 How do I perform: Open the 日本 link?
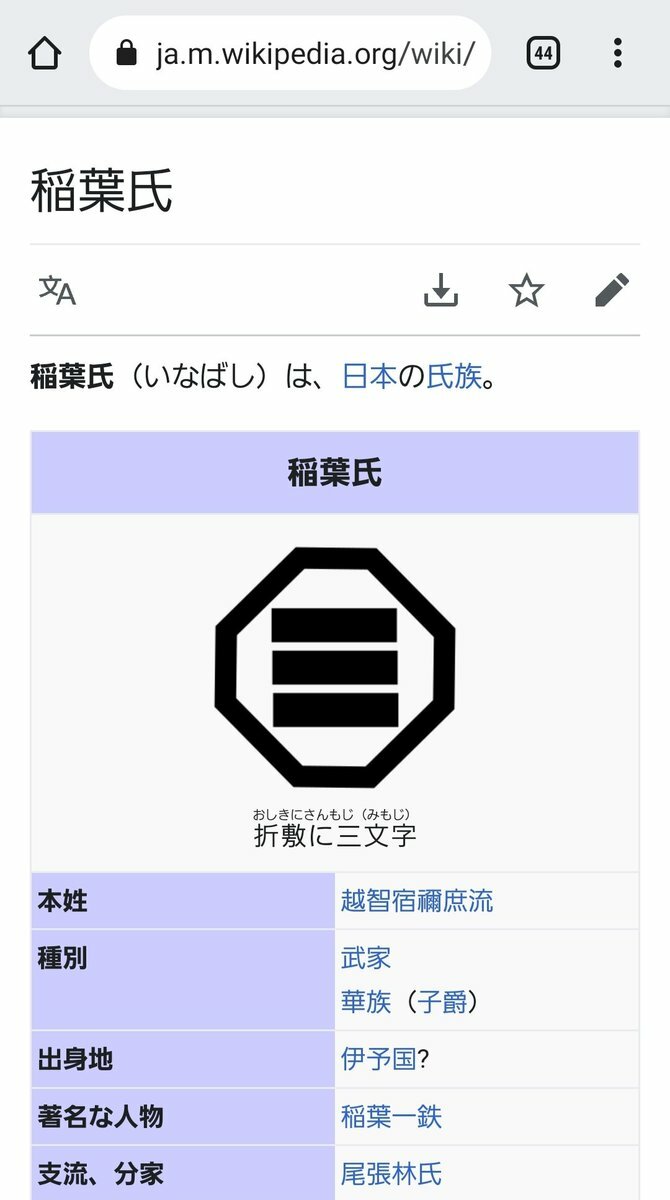tap(369, 377)
